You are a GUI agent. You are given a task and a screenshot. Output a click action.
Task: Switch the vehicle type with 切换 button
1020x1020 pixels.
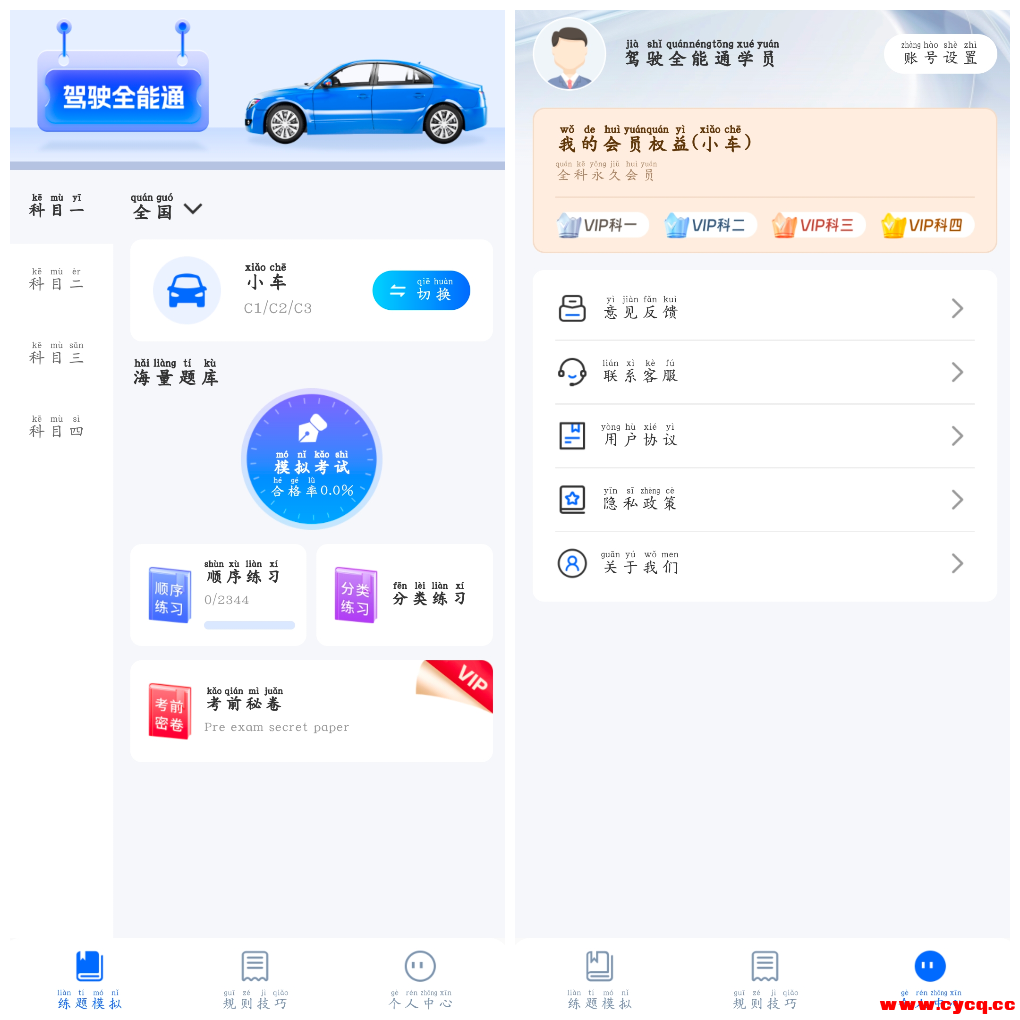pyautogui.click(x=421, y=291)
